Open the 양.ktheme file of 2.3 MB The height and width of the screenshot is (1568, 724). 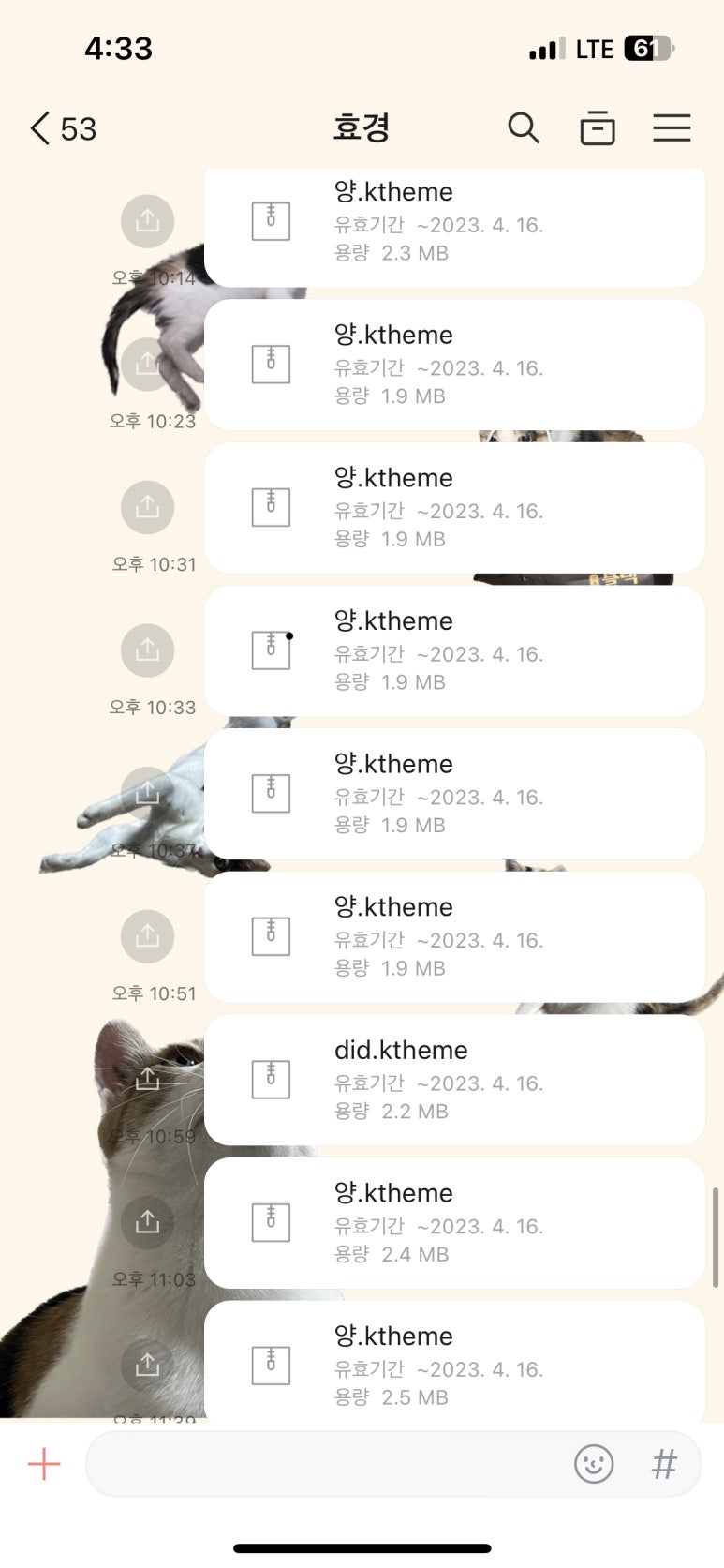coord(454,223)
